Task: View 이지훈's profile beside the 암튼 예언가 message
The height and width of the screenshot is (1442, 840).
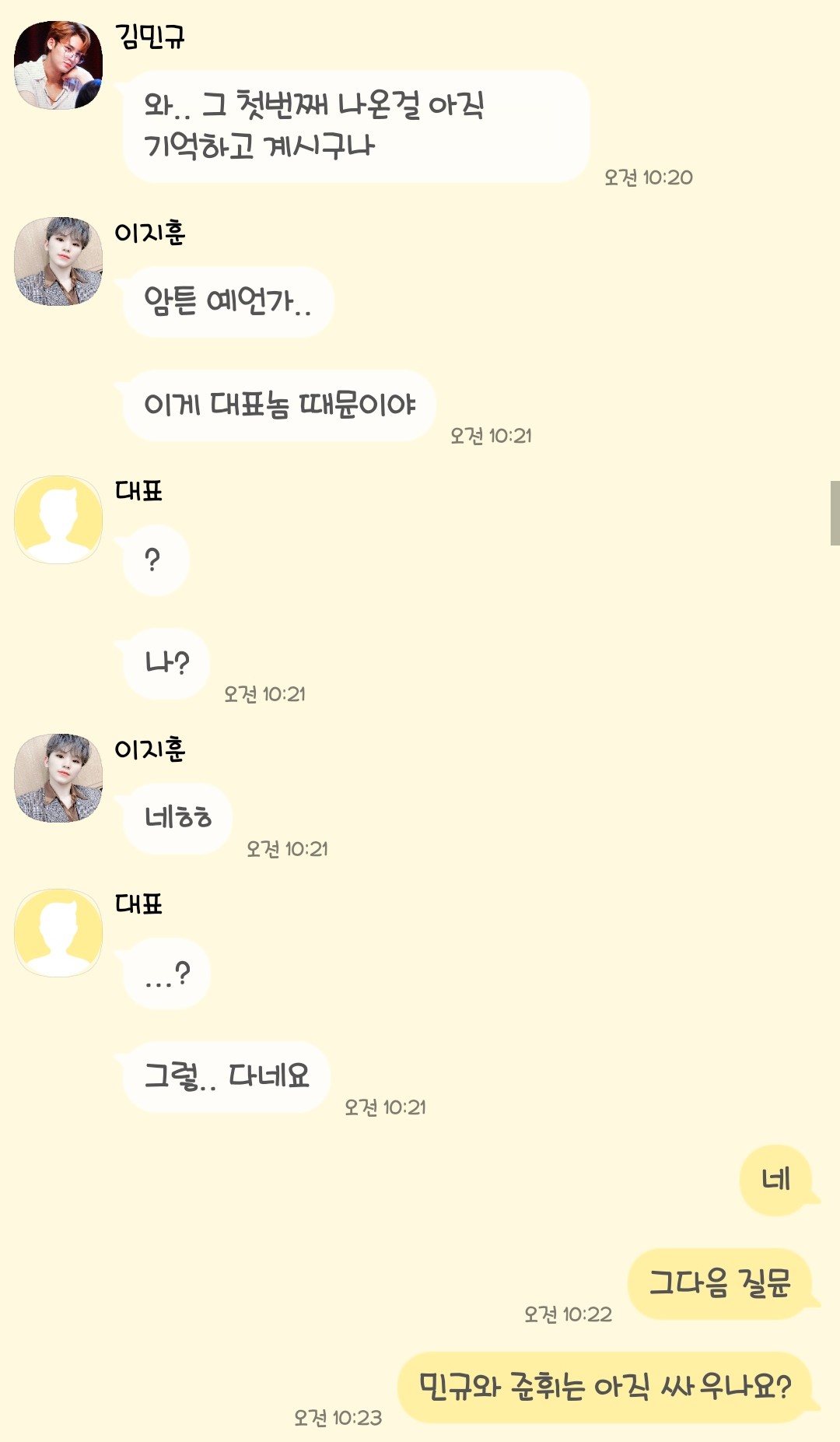Action: point(58,261)
